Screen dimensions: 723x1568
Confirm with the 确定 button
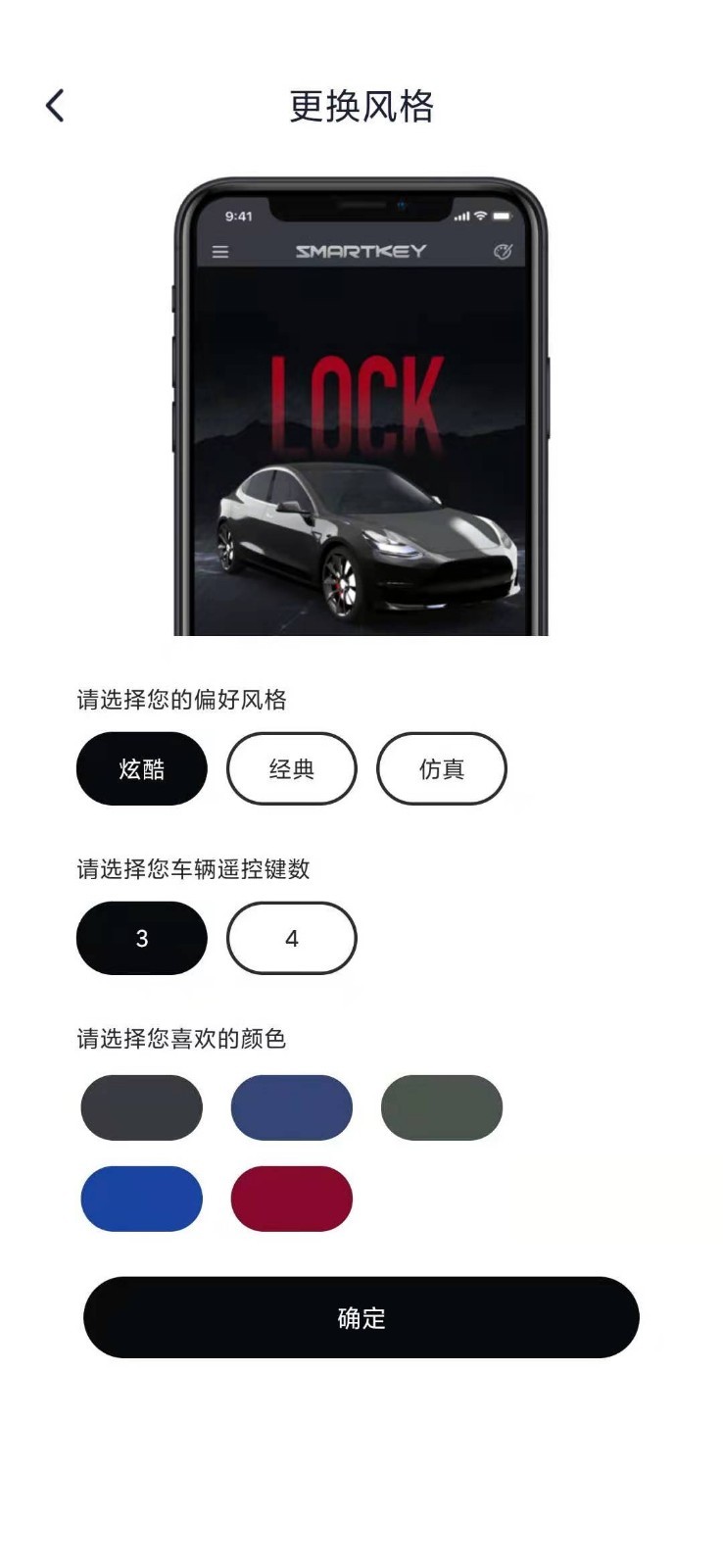tap(361, 1318)
